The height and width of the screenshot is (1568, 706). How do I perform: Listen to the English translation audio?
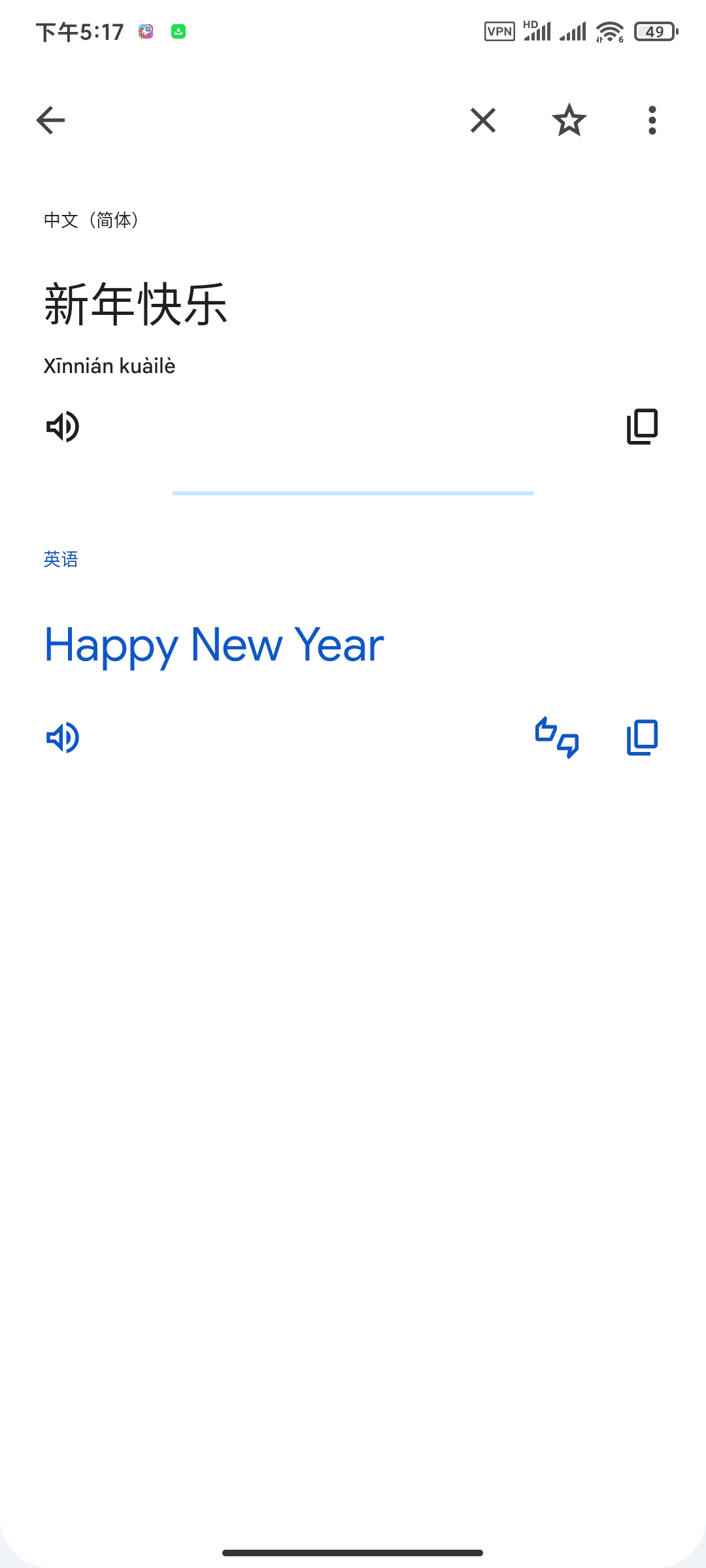pyautogui.click(x=63, y=737)
